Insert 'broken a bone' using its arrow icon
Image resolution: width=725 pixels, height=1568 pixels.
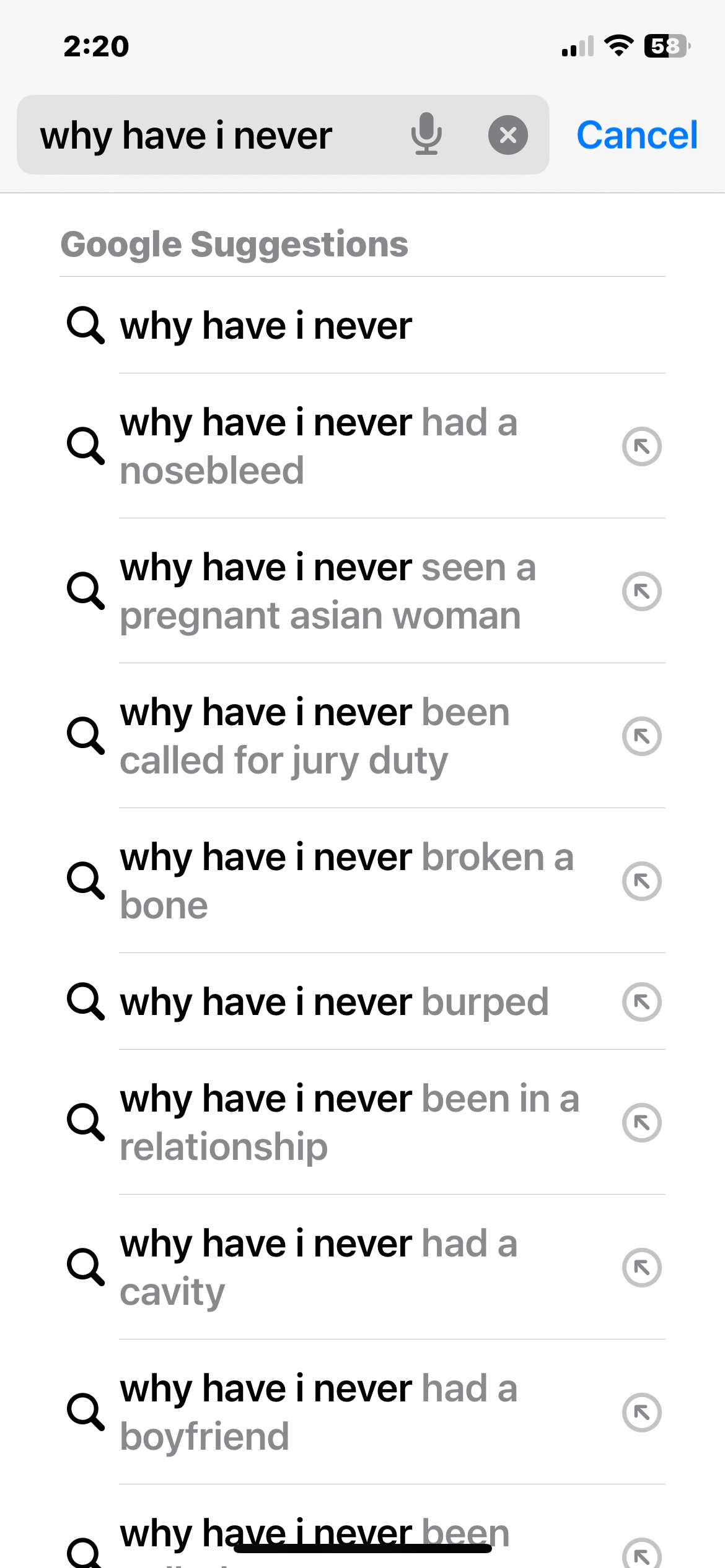642,881
